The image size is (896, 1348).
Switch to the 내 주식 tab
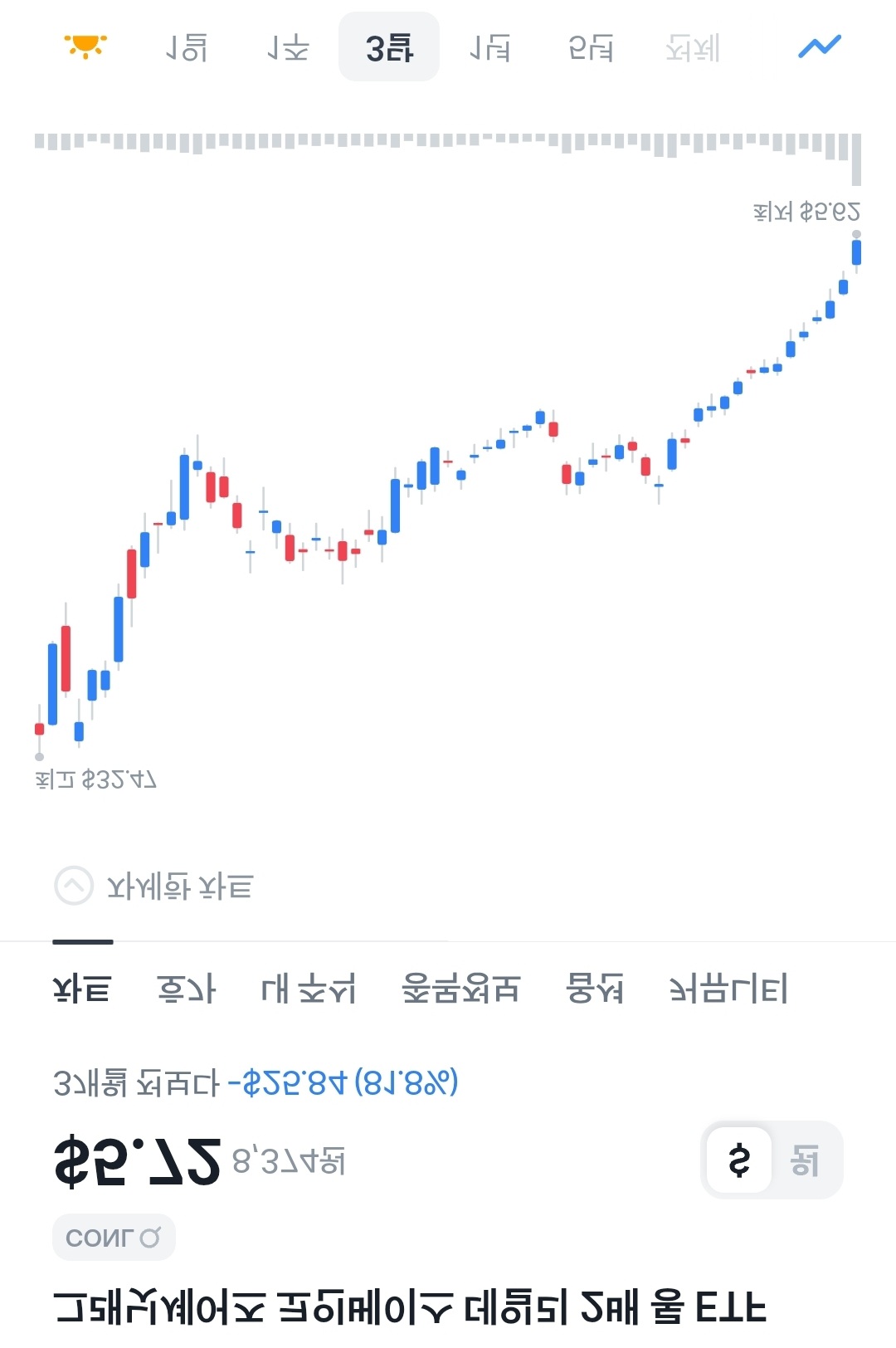[x=308, y=989]
